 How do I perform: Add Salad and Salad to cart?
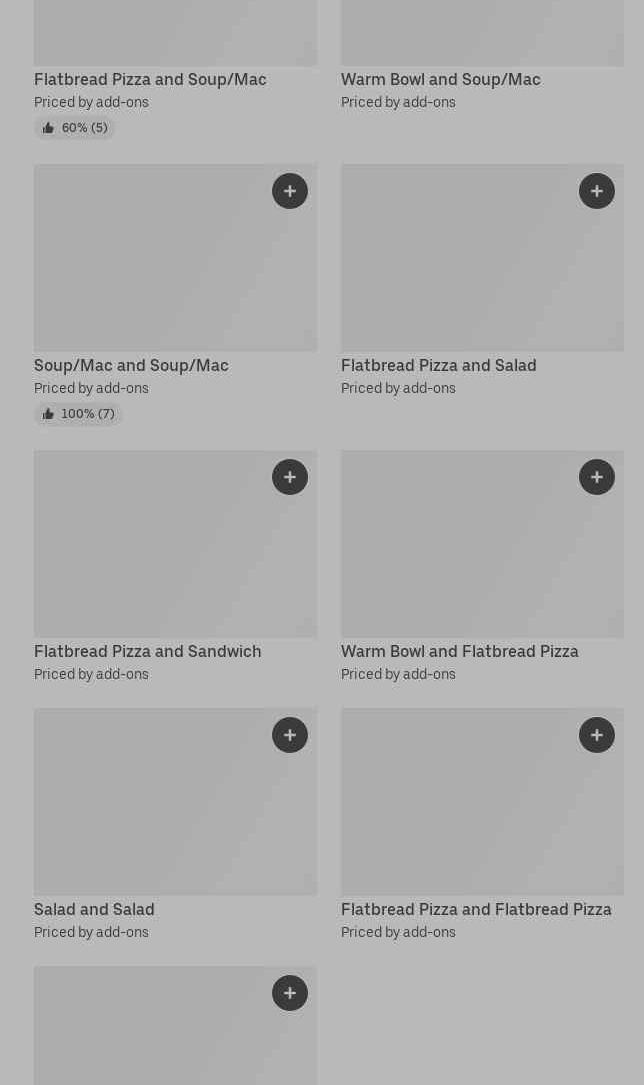290,735
